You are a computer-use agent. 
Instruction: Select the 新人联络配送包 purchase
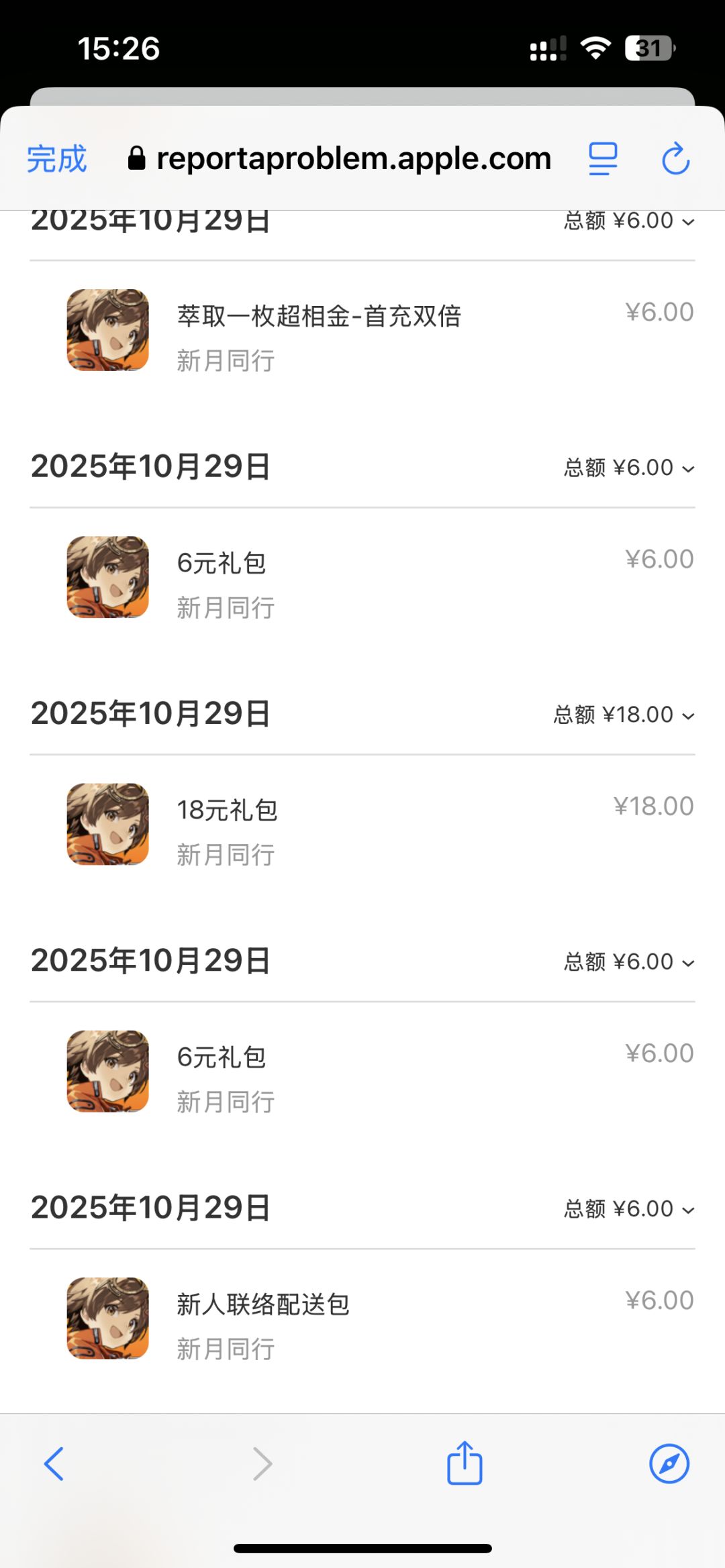(x=362, y=1319)
